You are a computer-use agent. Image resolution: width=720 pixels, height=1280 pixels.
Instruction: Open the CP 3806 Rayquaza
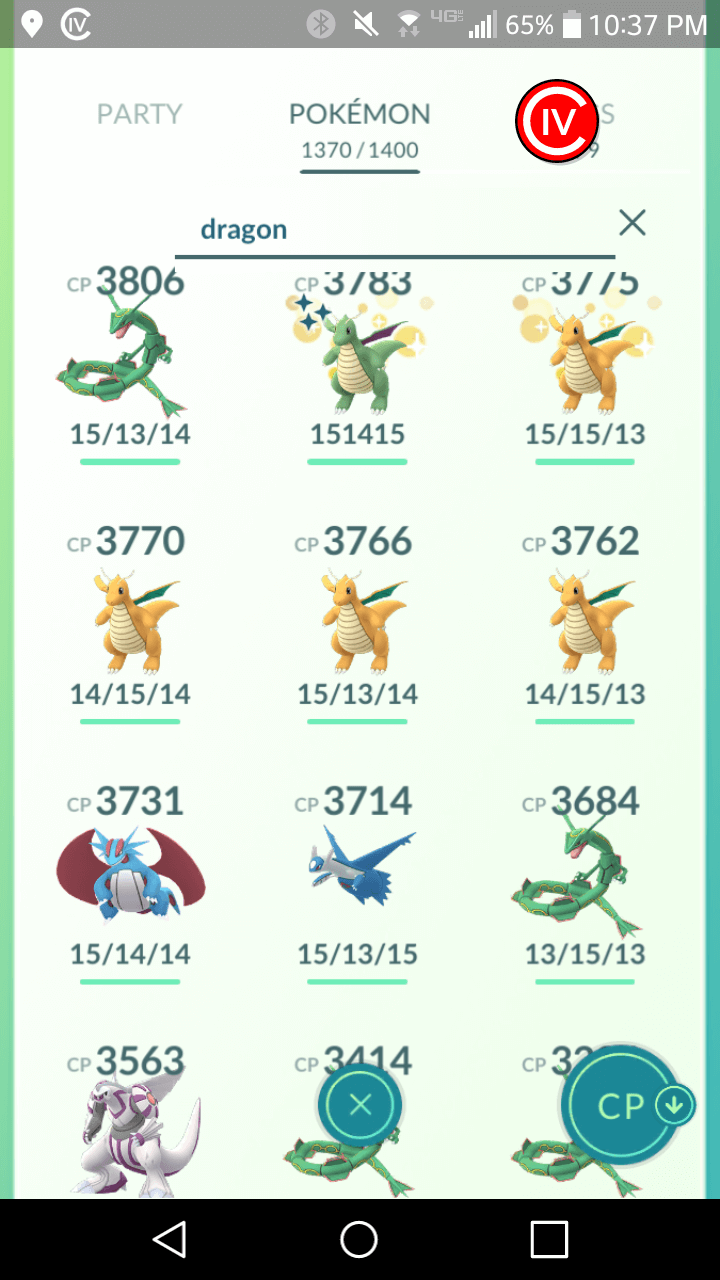point(129,365)
